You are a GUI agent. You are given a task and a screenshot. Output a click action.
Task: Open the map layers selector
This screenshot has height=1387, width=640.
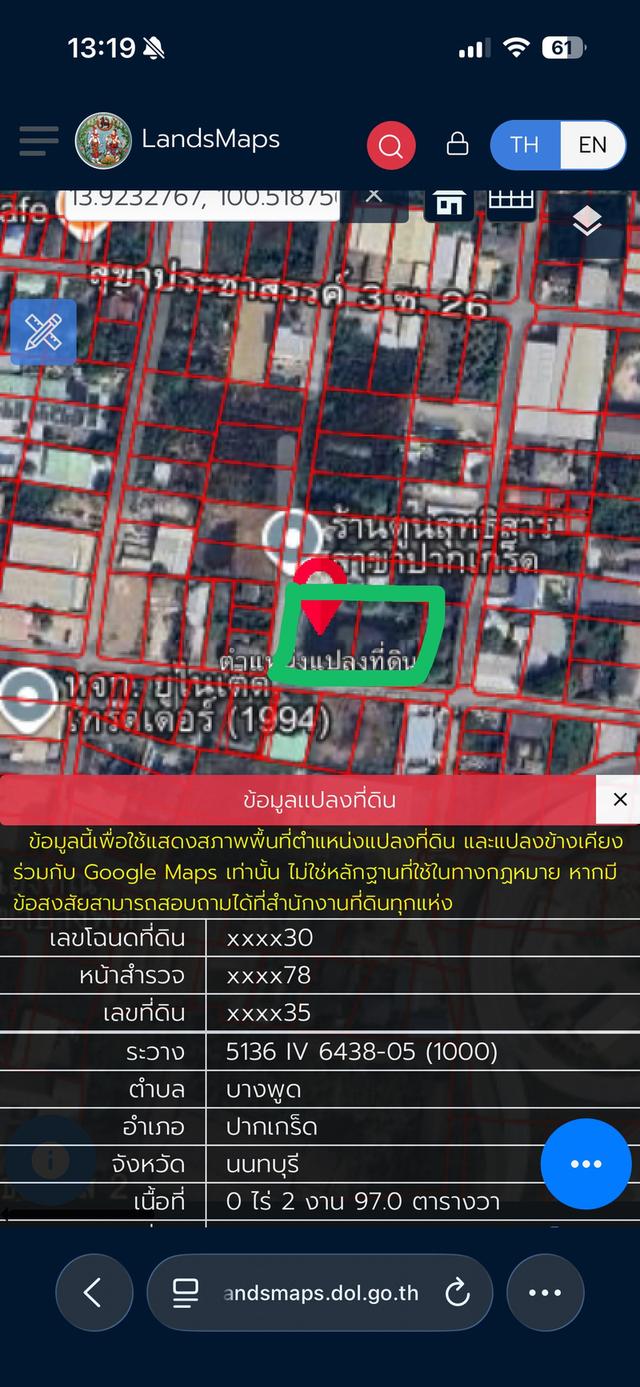click(587, 222)
